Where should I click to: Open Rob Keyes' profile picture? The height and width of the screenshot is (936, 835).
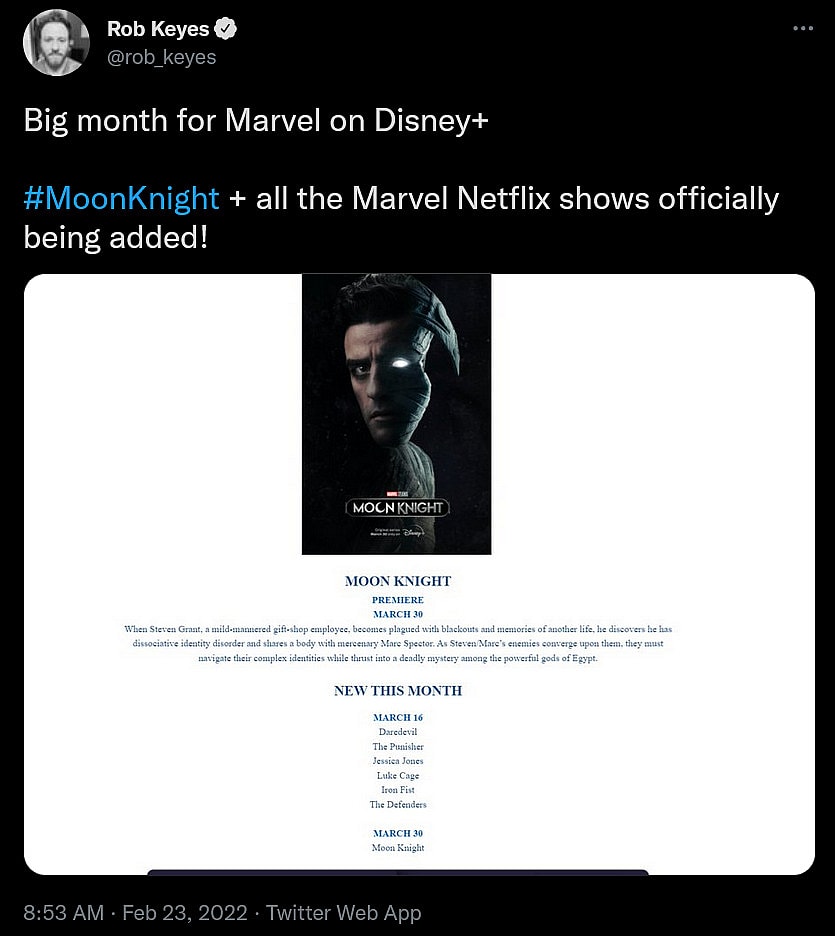(x=56, y=42)
